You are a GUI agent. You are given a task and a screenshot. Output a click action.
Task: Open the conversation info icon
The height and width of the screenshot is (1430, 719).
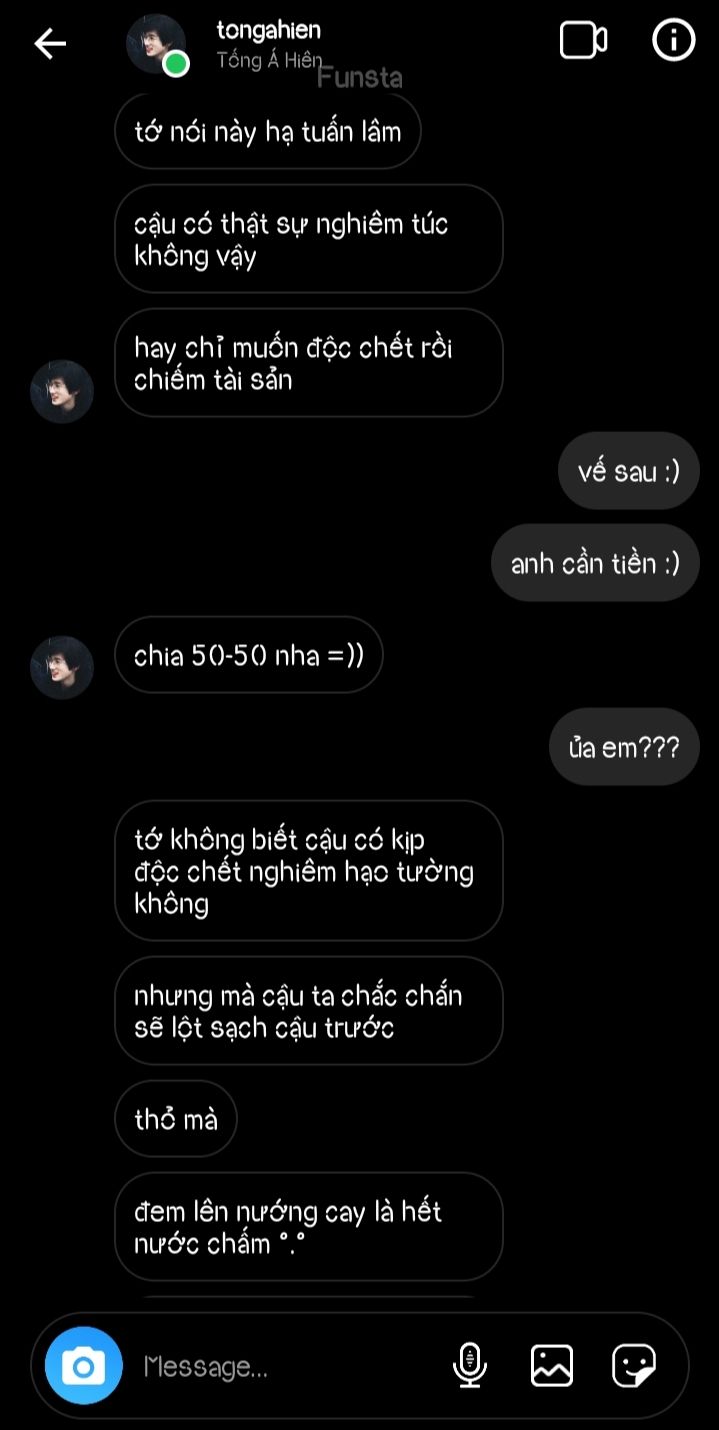[674, 41]
